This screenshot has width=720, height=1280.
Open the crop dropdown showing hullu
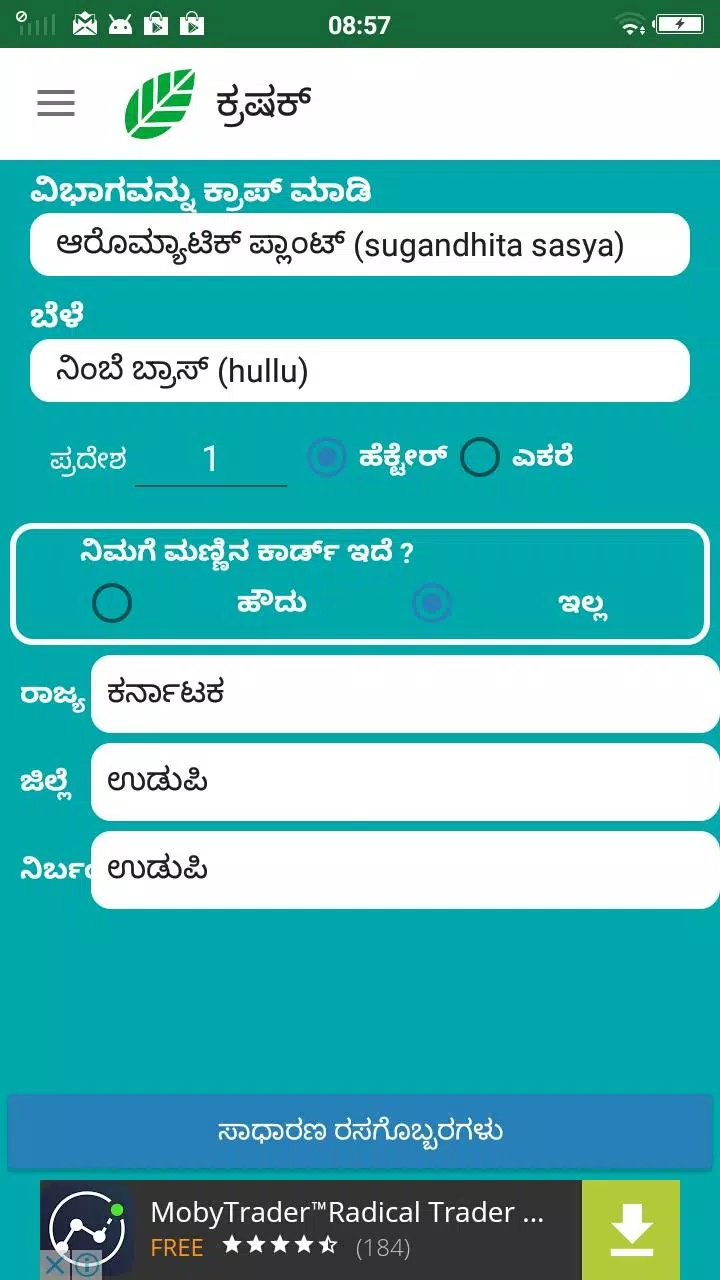[x=360, y=371]
